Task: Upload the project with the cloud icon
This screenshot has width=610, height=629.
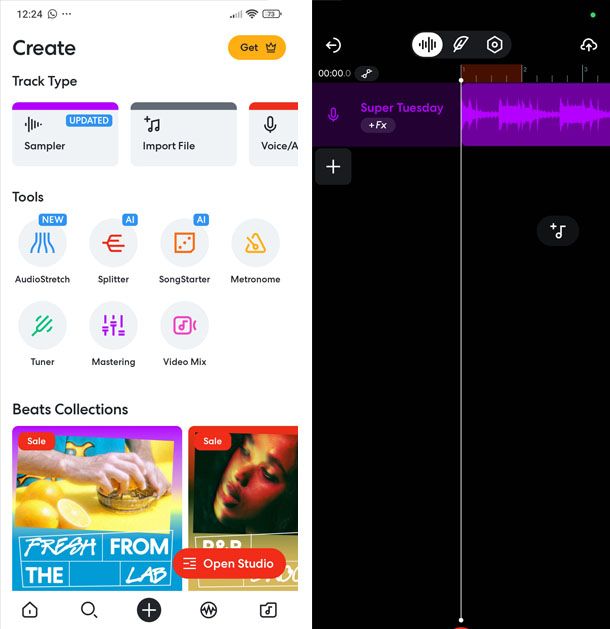Action: pyautogui.click(x=588, y=45)
